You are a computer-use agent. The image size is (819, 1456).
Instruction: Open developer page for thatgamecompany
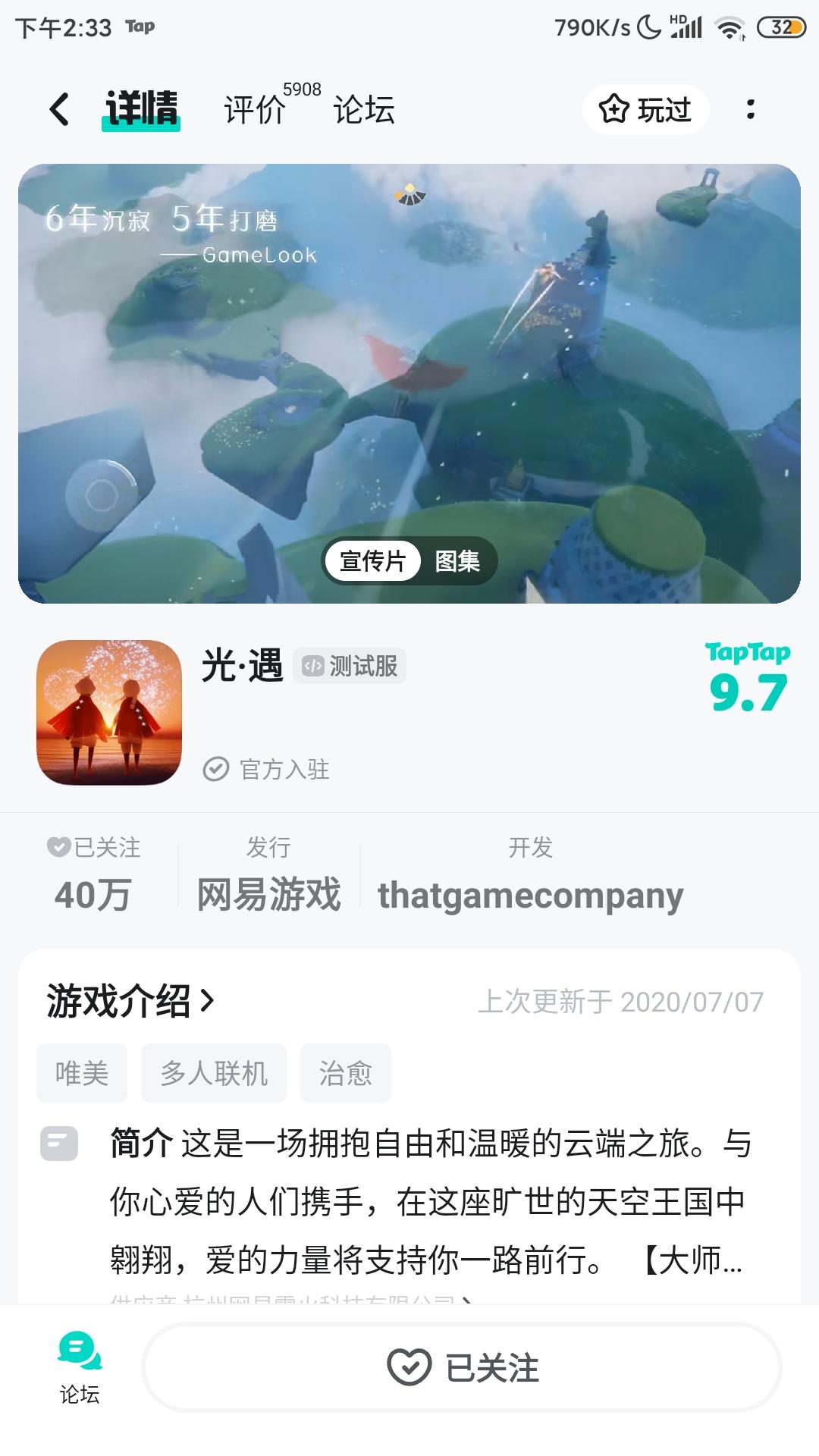[x=531, y=895]
